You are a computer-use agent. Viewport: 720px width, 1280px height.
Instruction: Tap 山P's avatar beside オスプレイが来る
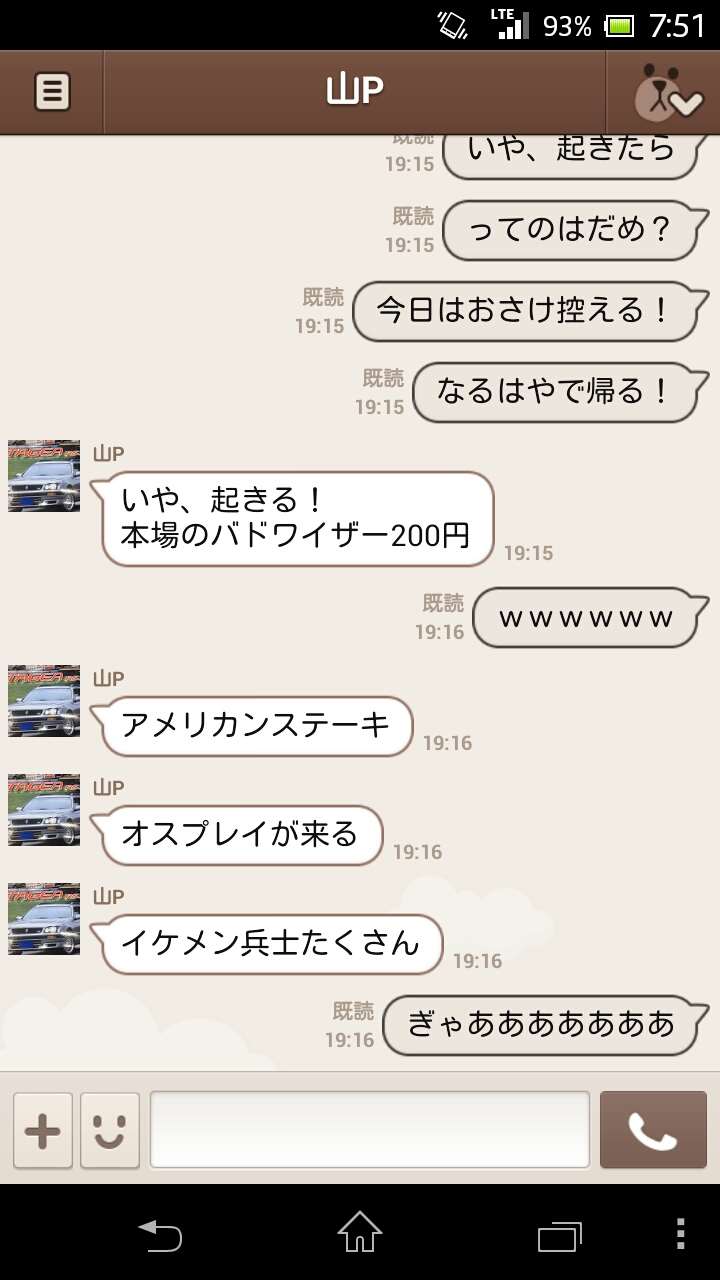click(44, 810)
